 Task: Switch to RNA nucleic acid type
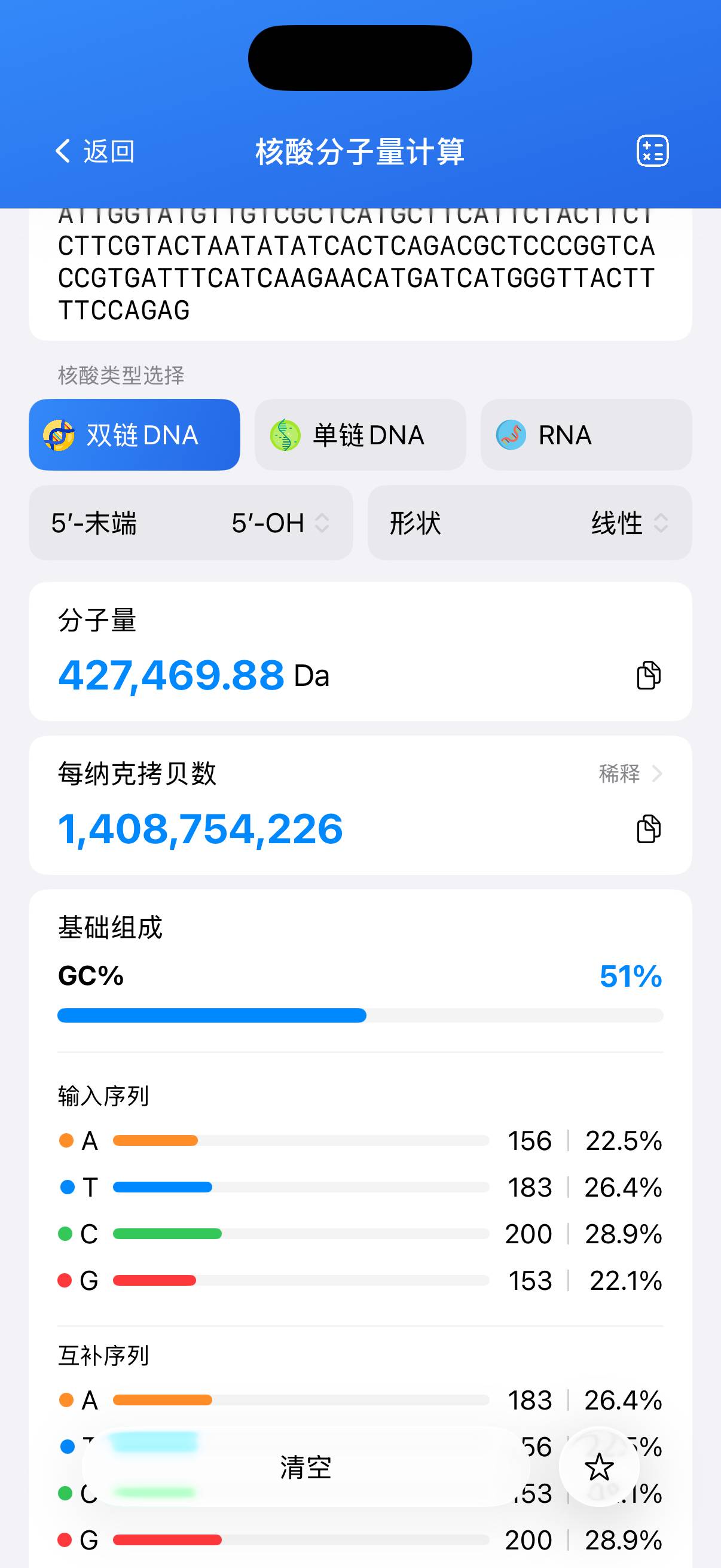586,435
